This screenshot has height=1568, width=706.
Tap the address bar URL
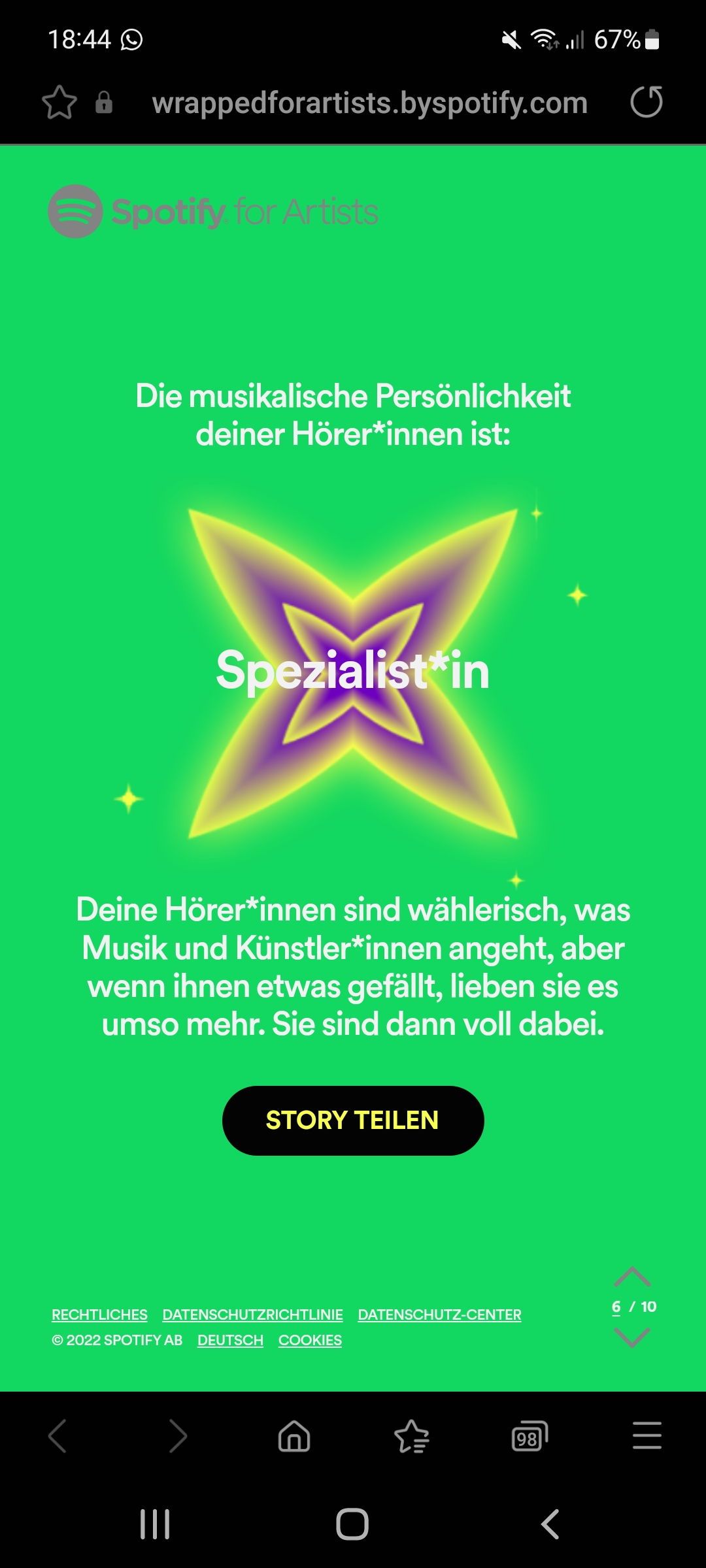[x=369, y=103]
